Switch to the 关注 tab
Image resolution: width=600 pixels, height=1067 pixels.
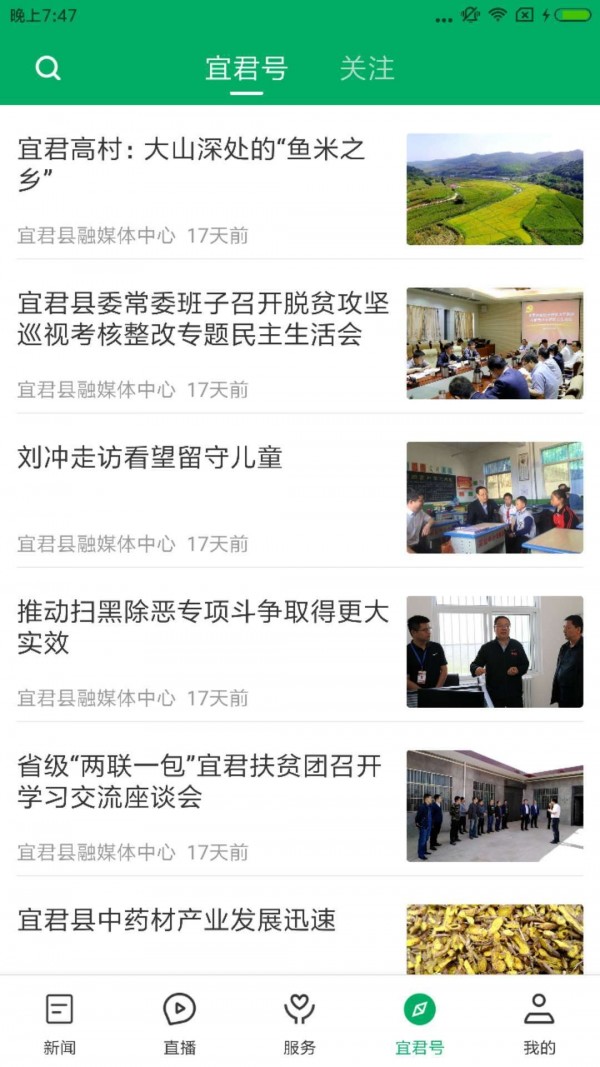367,68
